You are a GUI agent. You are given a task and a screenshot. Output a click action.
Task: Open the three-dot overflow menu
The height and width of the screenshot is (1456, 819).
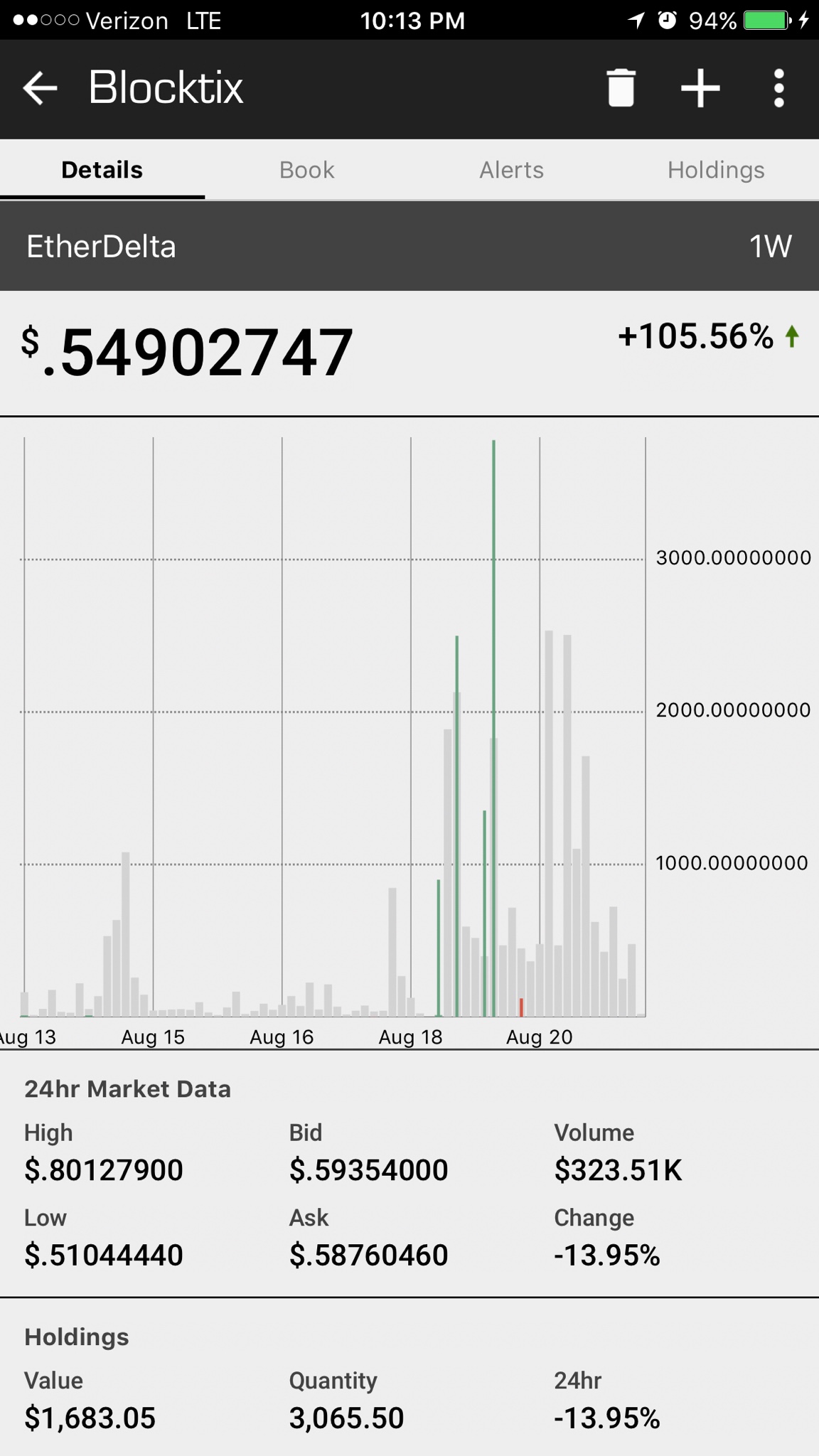(779, 88)
